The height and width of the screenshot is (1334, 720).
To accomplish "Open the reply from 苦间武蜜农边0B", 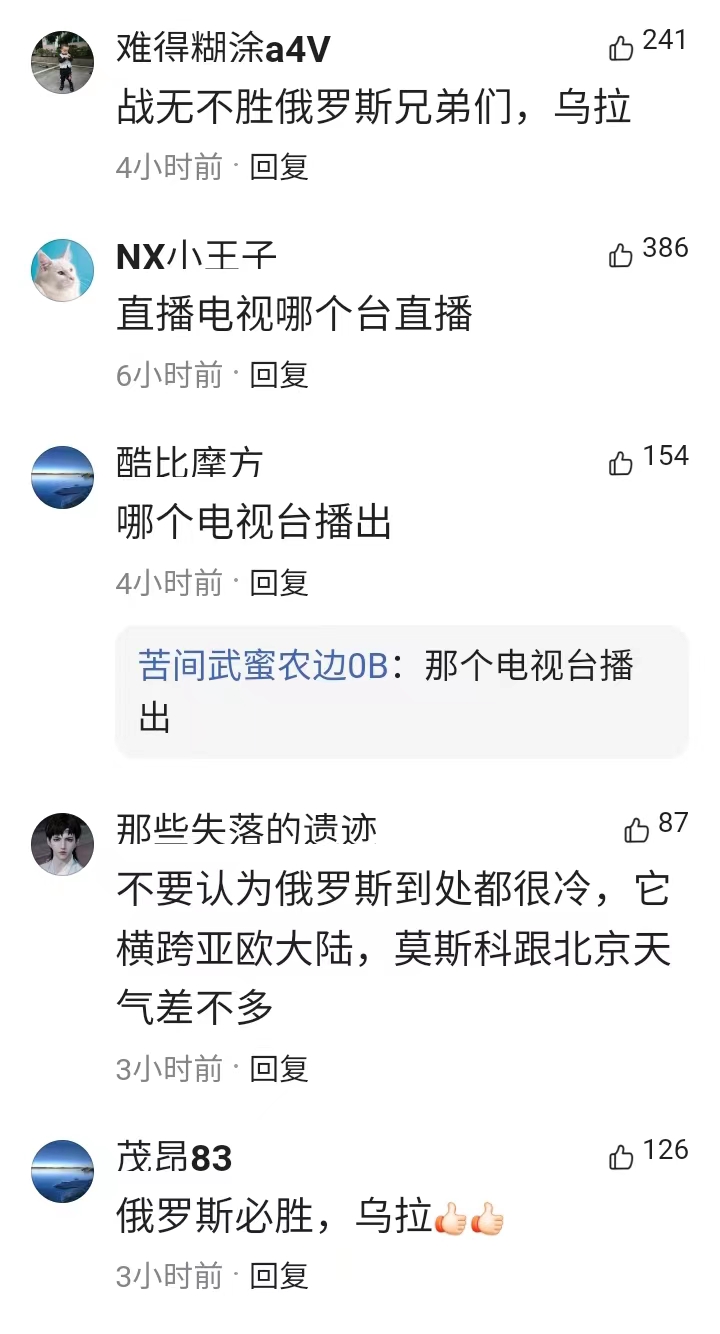I will point(402,692).
